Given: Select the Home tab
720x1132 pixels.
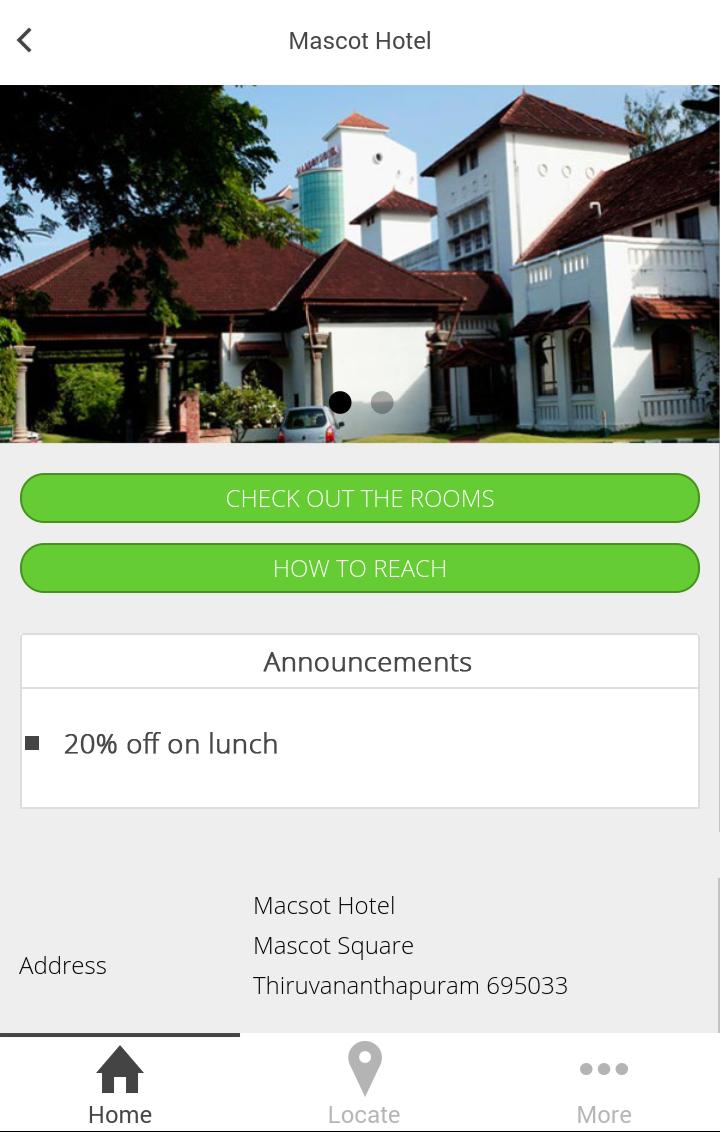Looking at the screenshot, I should click(x=120, y=1085).
